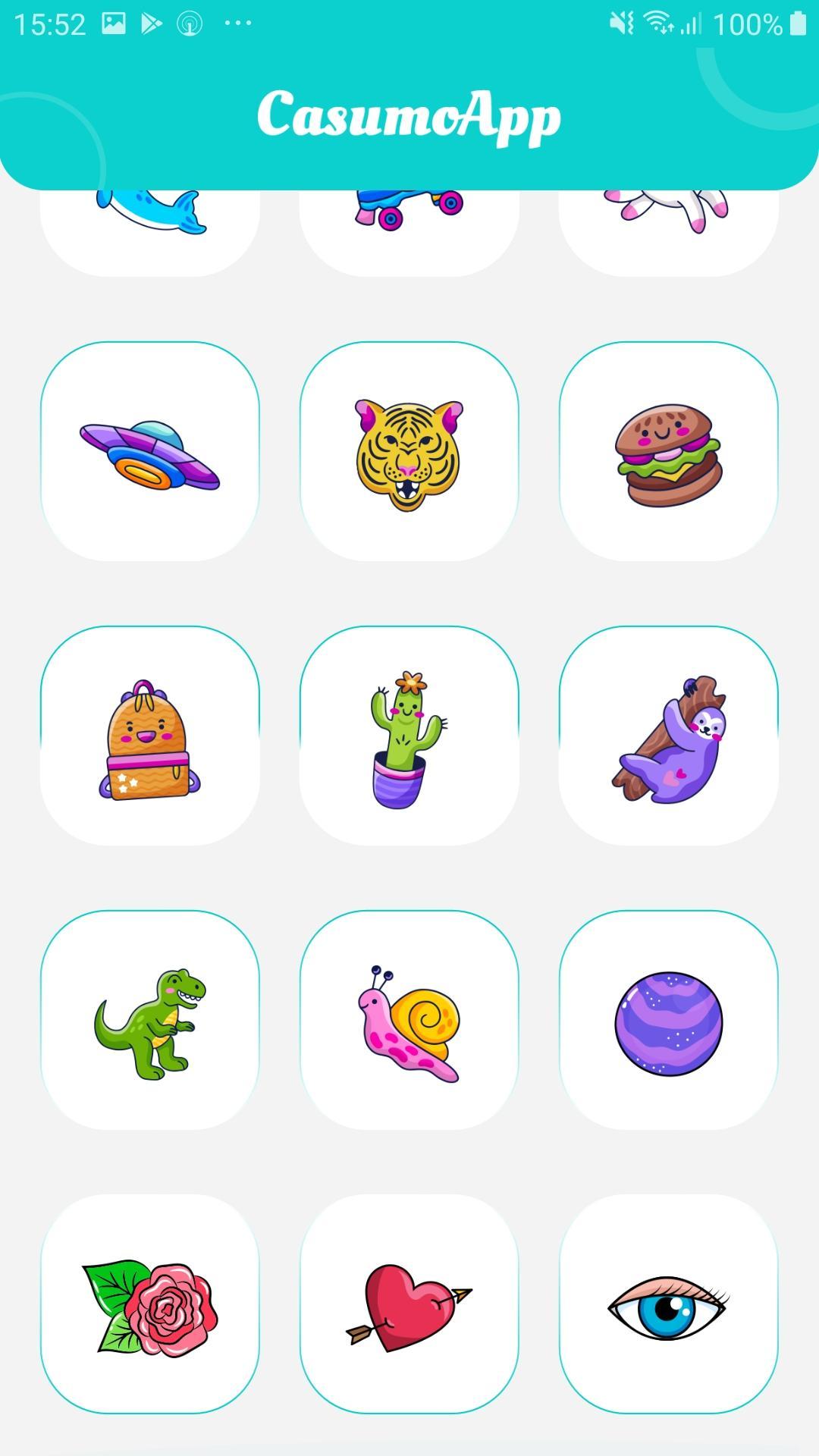Open the UFO sticker tile
819x1456 pixels.
pos(150,452)
